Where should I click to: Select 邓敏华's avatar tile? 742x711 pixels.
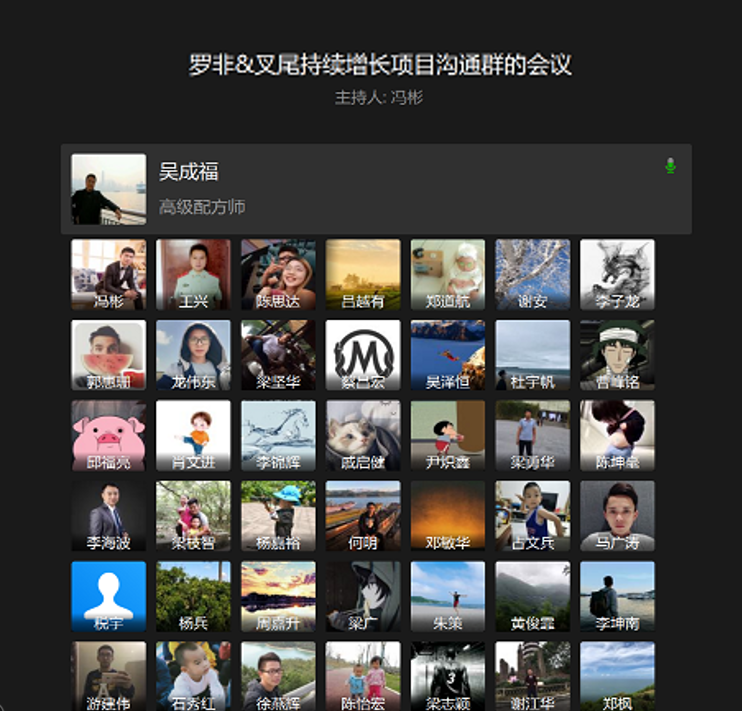click(x=447, y=515)
